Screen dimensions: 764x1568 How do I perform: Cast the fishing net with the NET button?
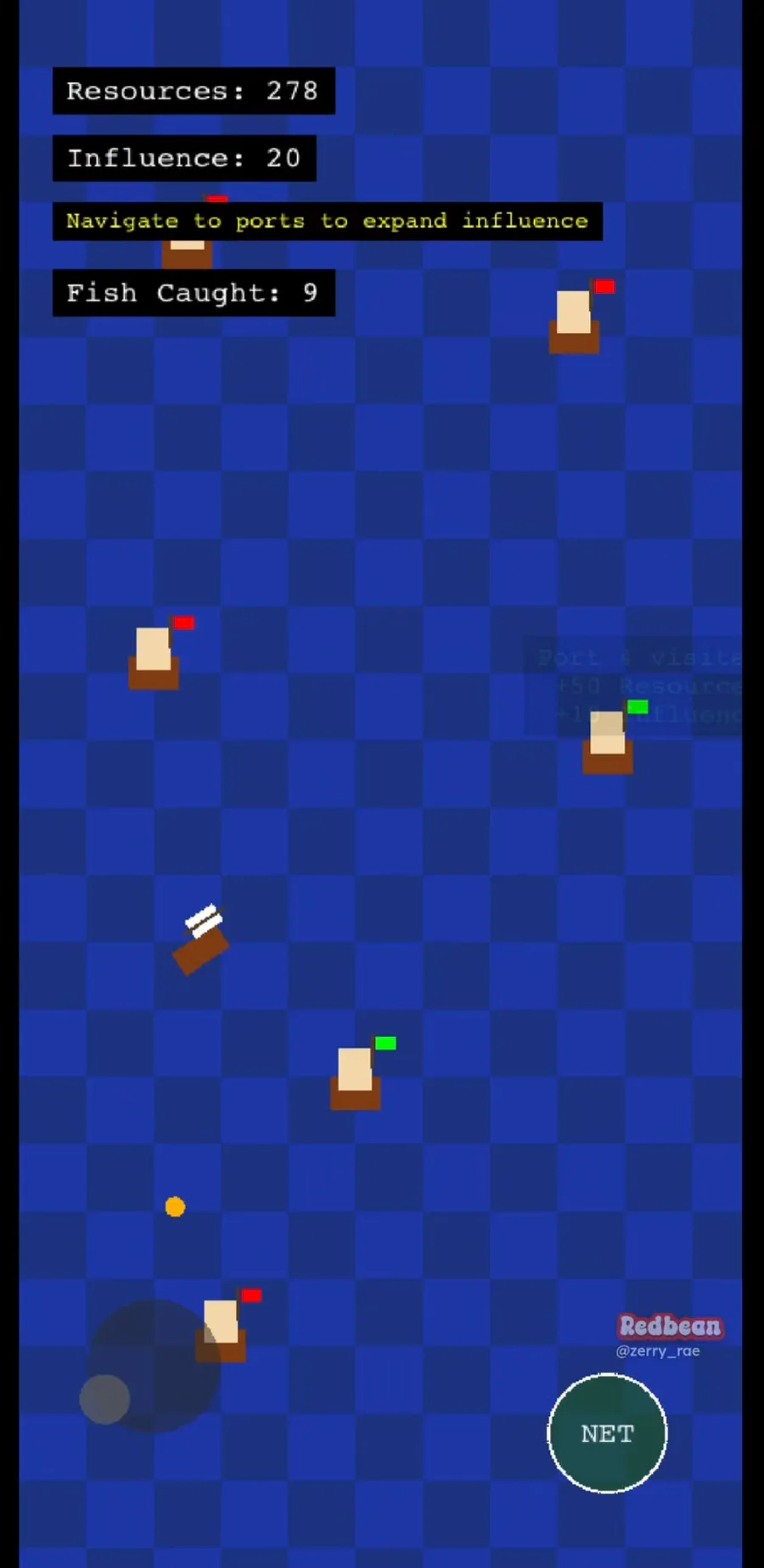pos(607,1434)
